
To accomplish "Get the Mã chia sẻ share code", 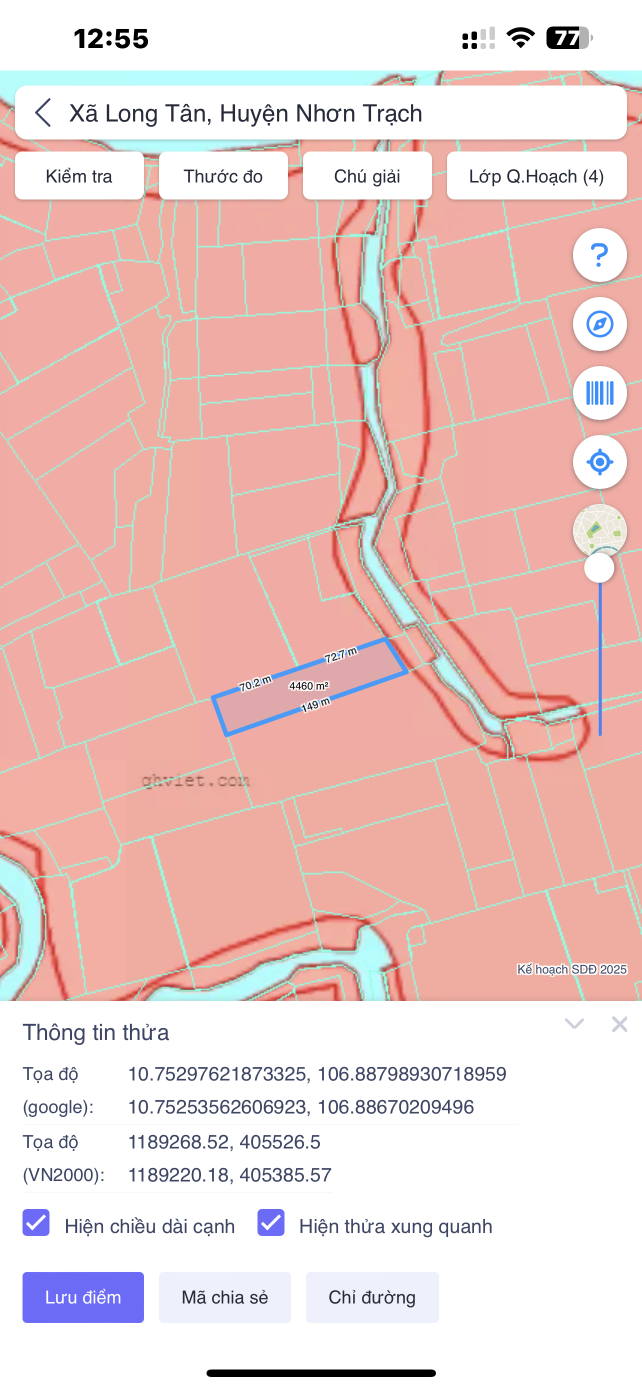I will pos(225,1297).
